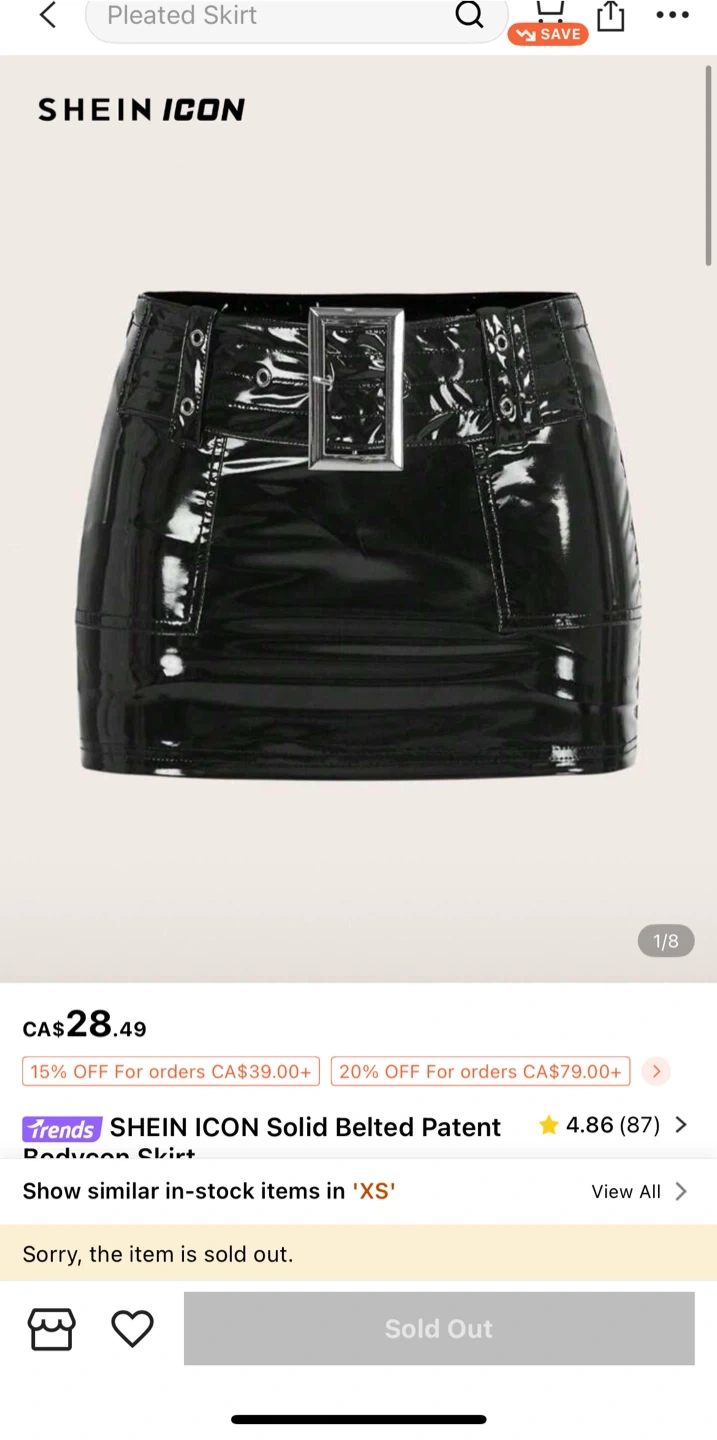This screenshot has width=717, height=1440.
Task: Visit the store via shop icon
Action: click(51, 1329)
